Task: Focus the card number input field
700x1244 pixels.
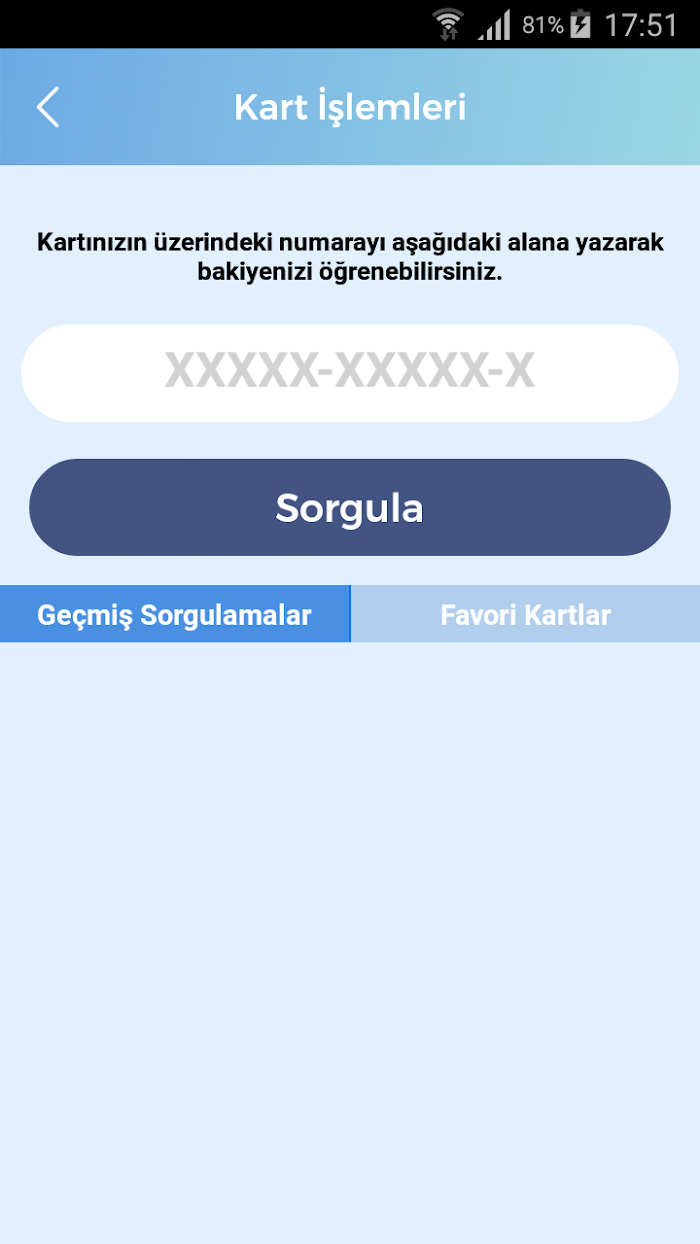Action: click(x=350, y=373)
